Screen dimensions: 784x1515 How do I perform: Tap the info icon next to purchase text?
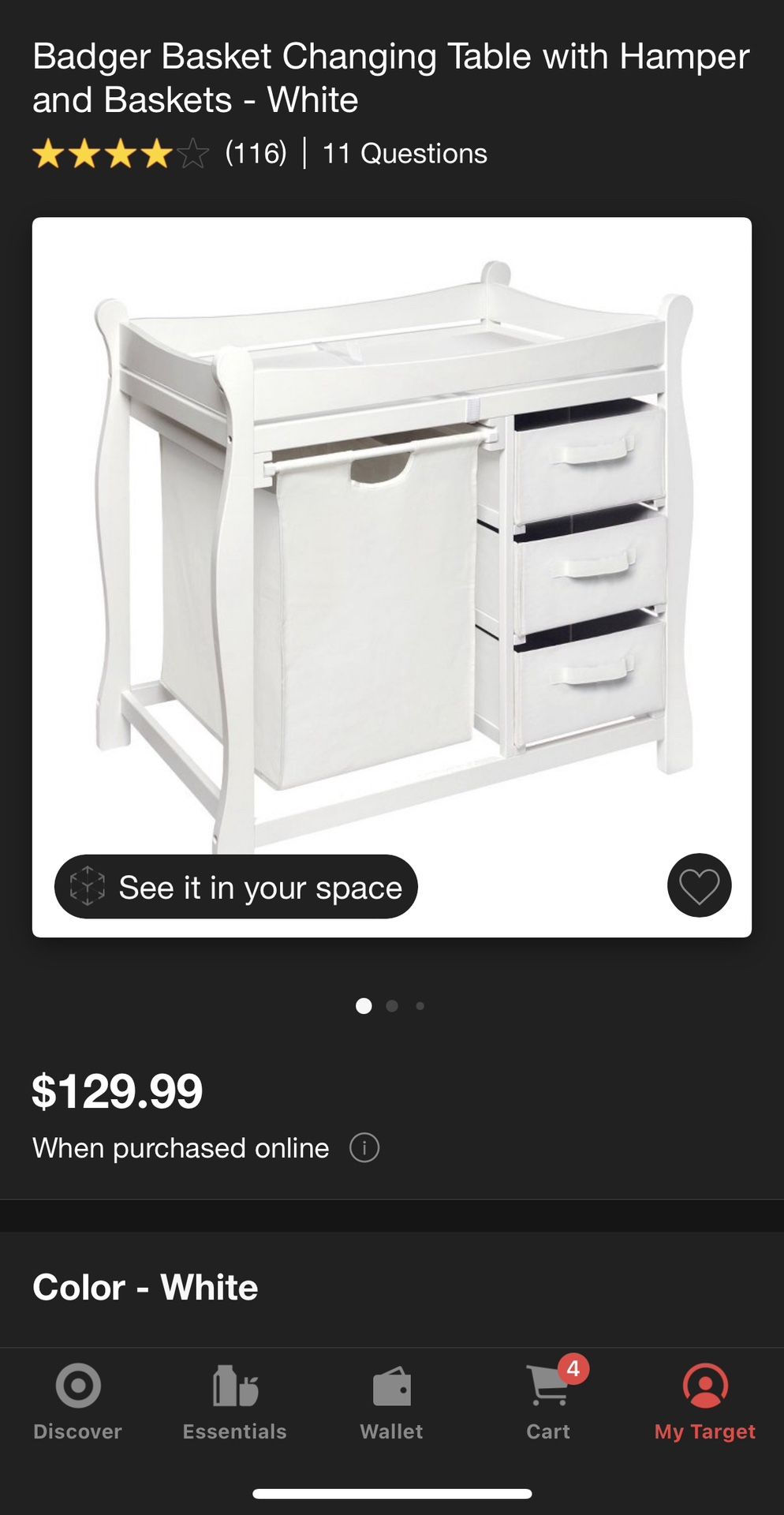coord(365,1148)
